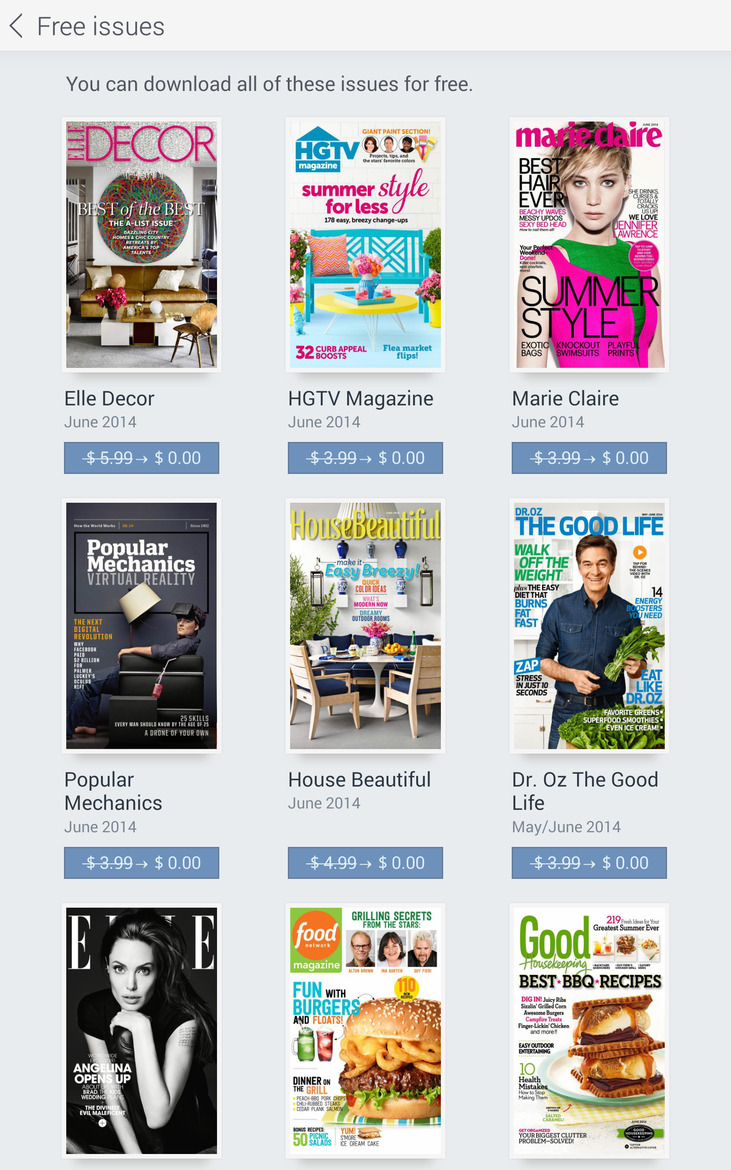Open the House Beautiful cover thumbnail
The width and height of the screenshot is (731, 1170).
tap(364, 626)
